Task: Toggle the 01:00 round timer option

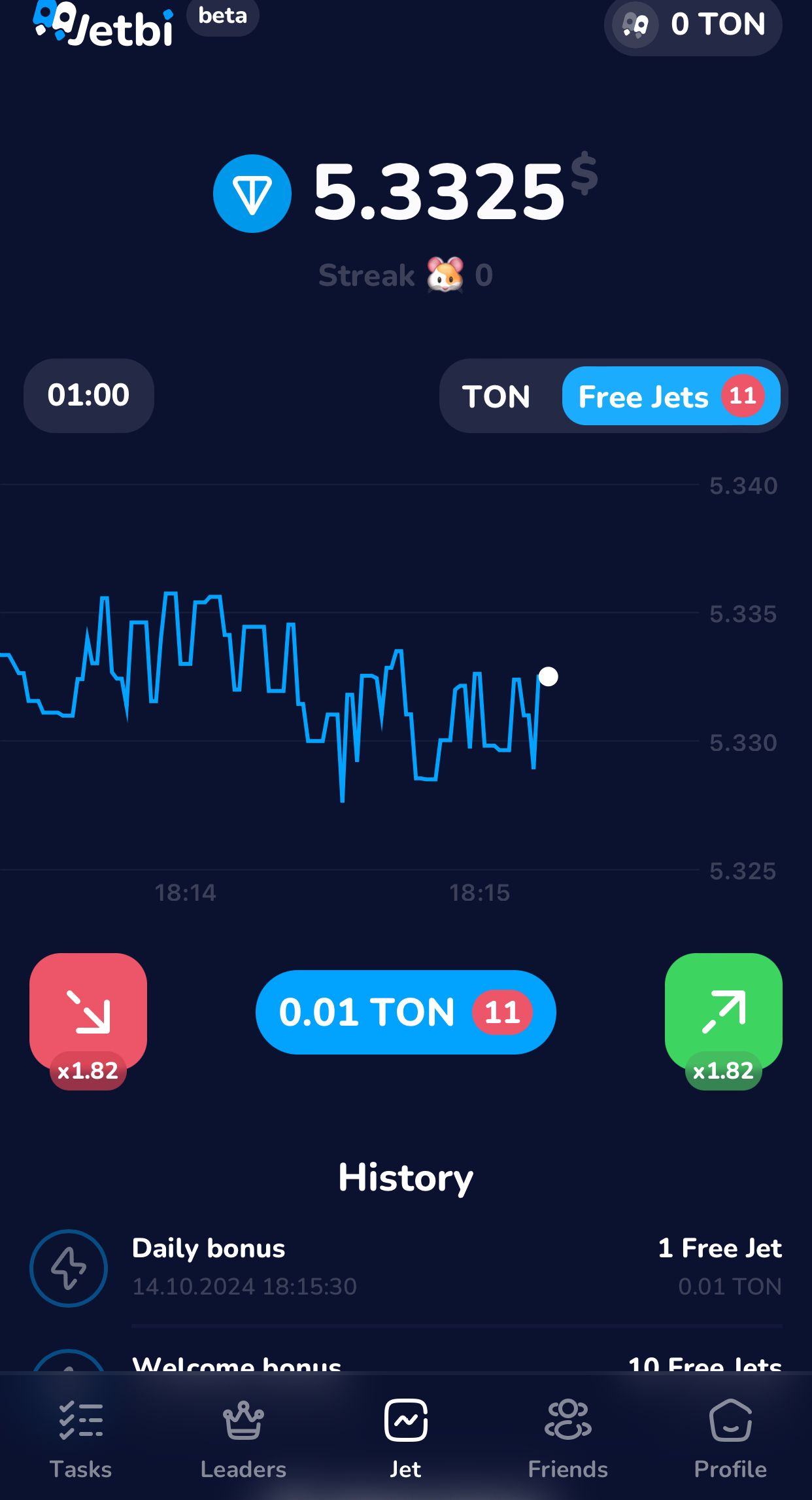Action: point(89,395)
